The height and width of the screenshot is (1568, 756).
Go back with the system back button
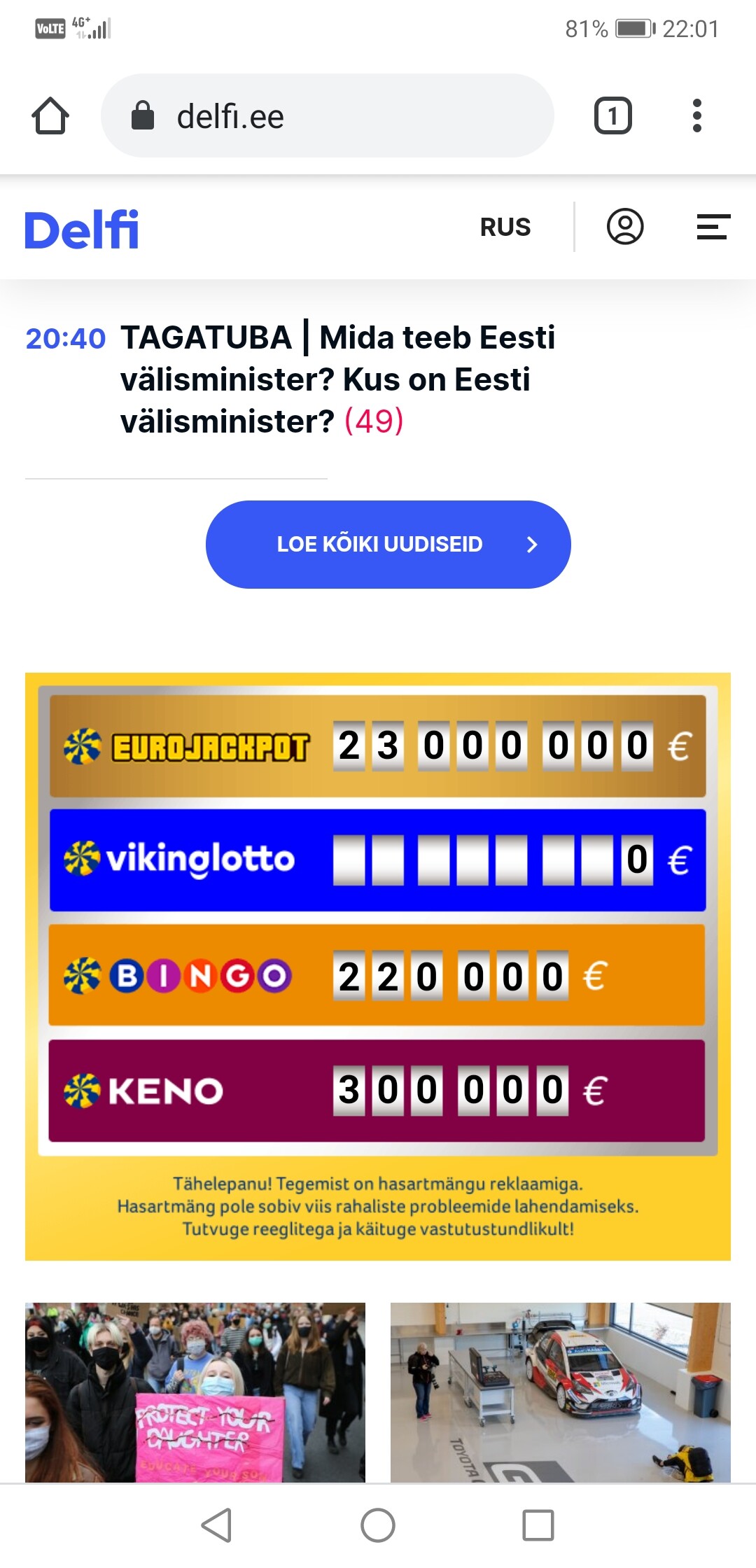pyautogui.click(x=216, y=1525)
